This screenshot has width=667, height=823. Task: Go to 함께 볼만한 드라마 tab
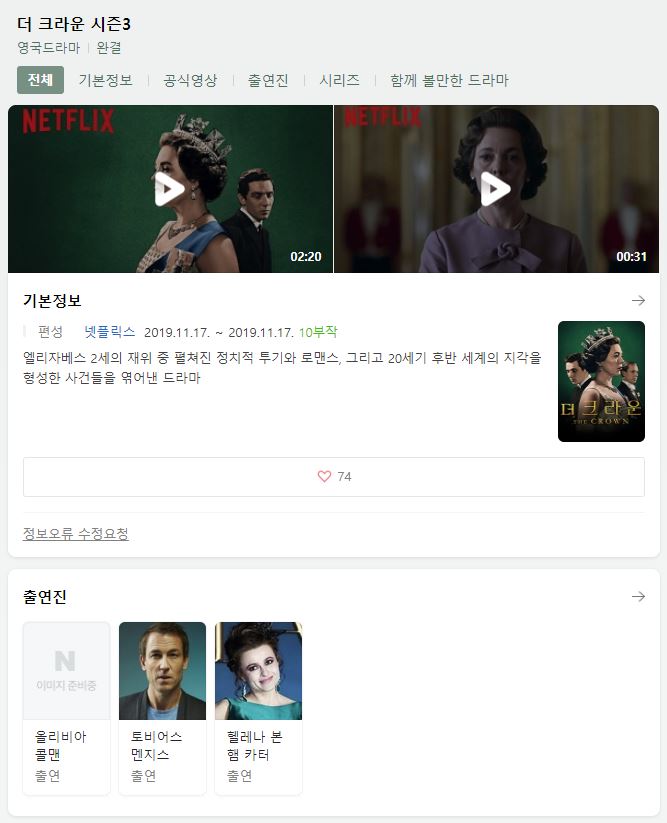449,80
